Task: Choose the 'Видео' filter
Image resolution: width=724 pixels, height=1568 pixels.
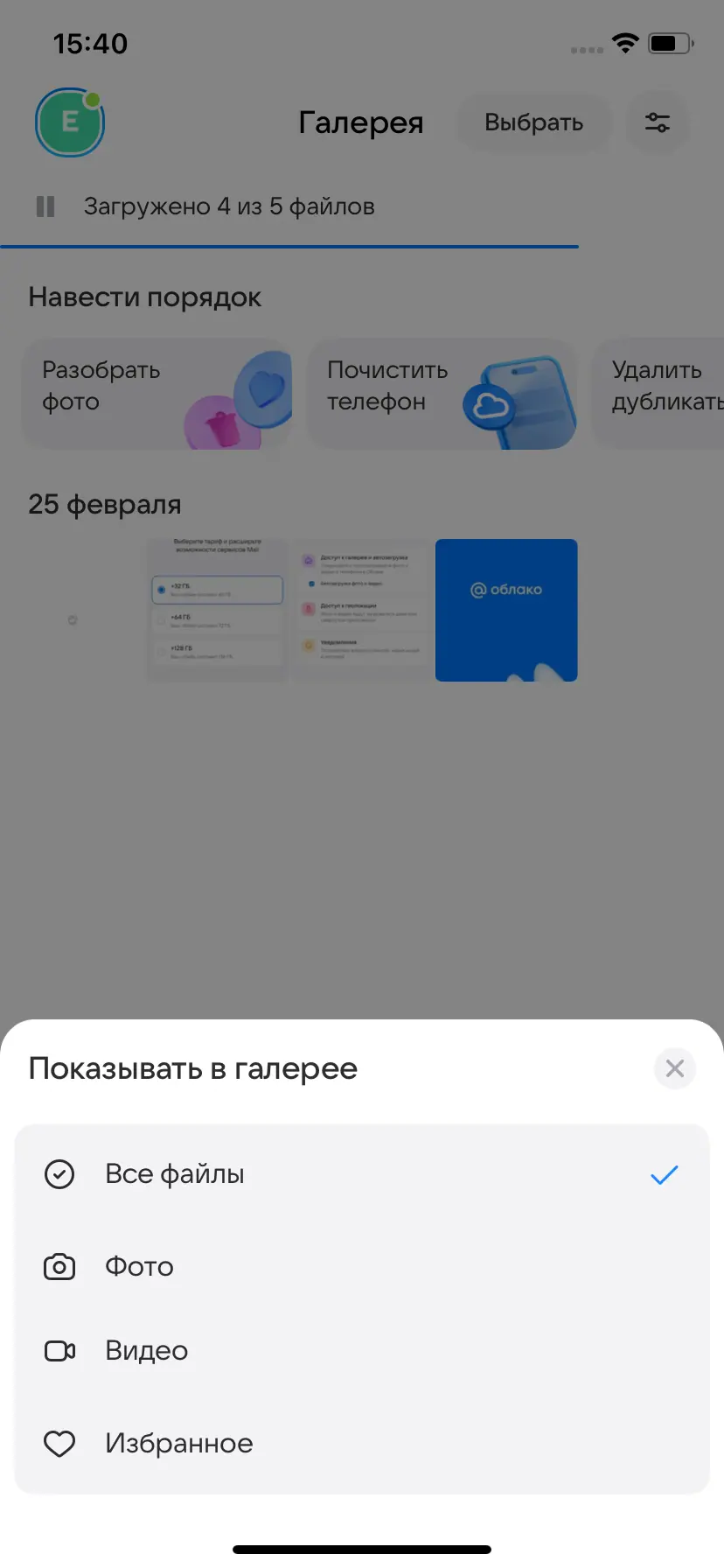Action: (361, 1350)
